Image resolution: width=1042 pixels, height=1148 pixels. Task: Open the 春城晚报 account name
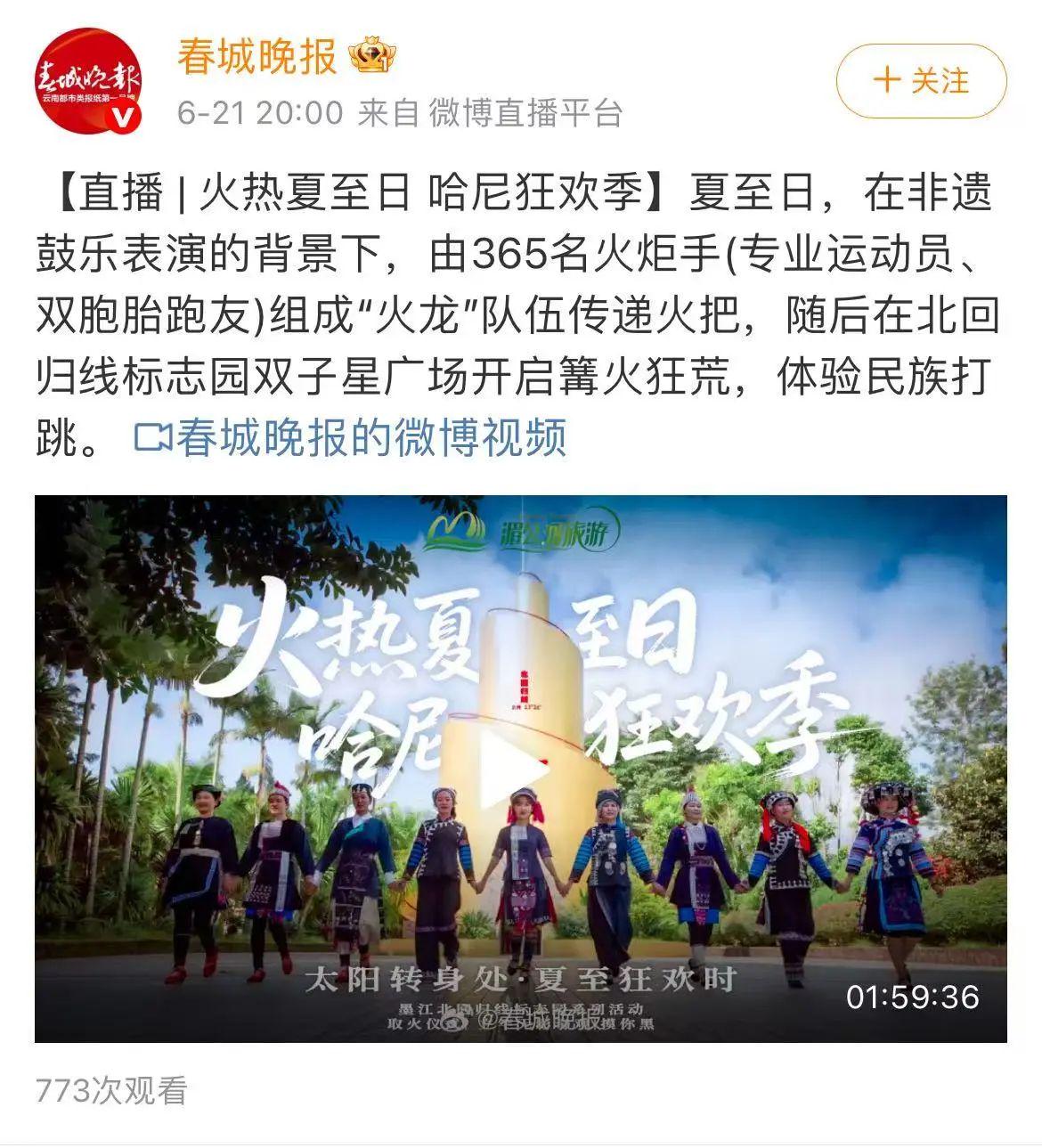[x=257, y=57]
